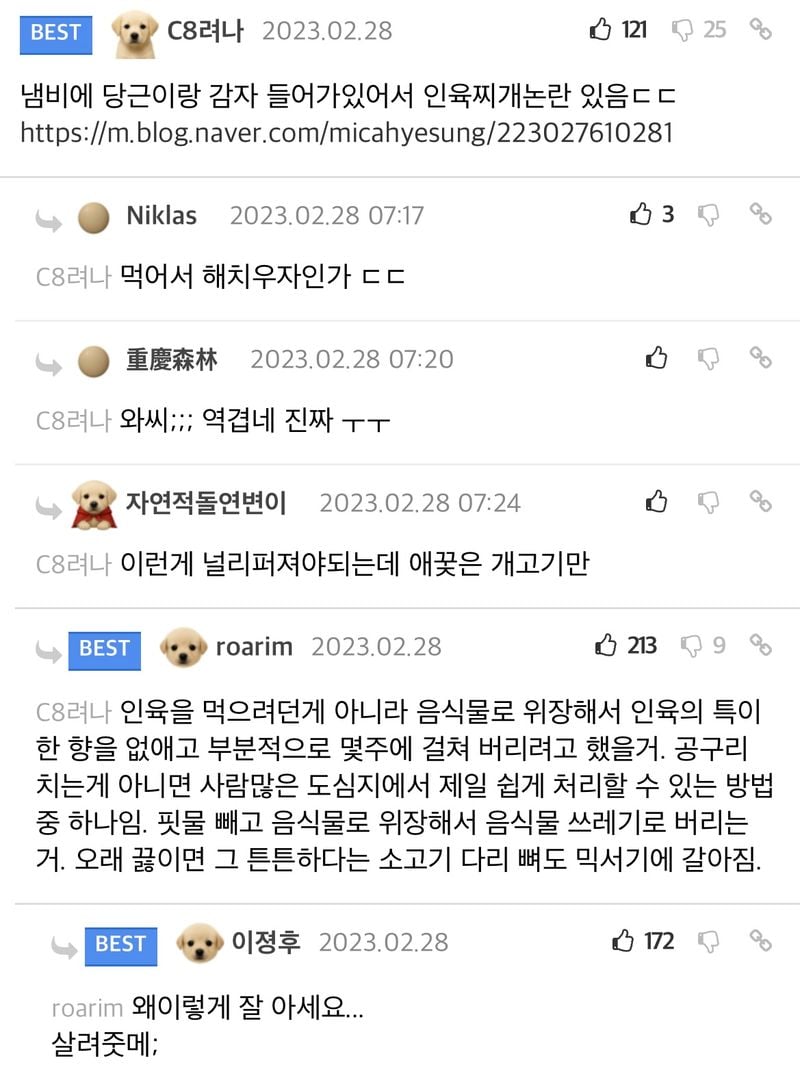
Task: Dislike 이정후's reply
Action: pos(708,940)
